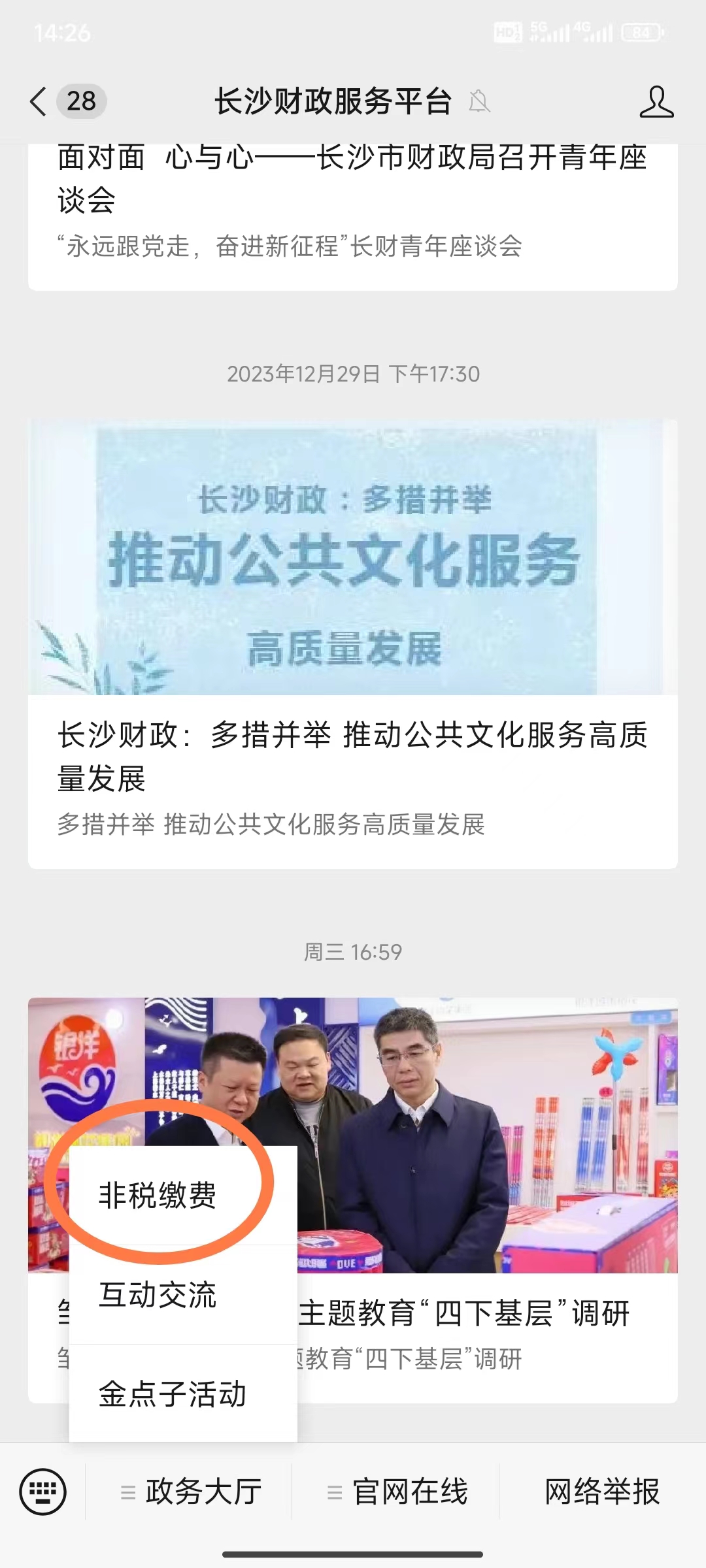Choose 互动交流 in the popup menu
This screenshot has height=1568, width=706.
pyautogui.click(x=158, y=1295)
